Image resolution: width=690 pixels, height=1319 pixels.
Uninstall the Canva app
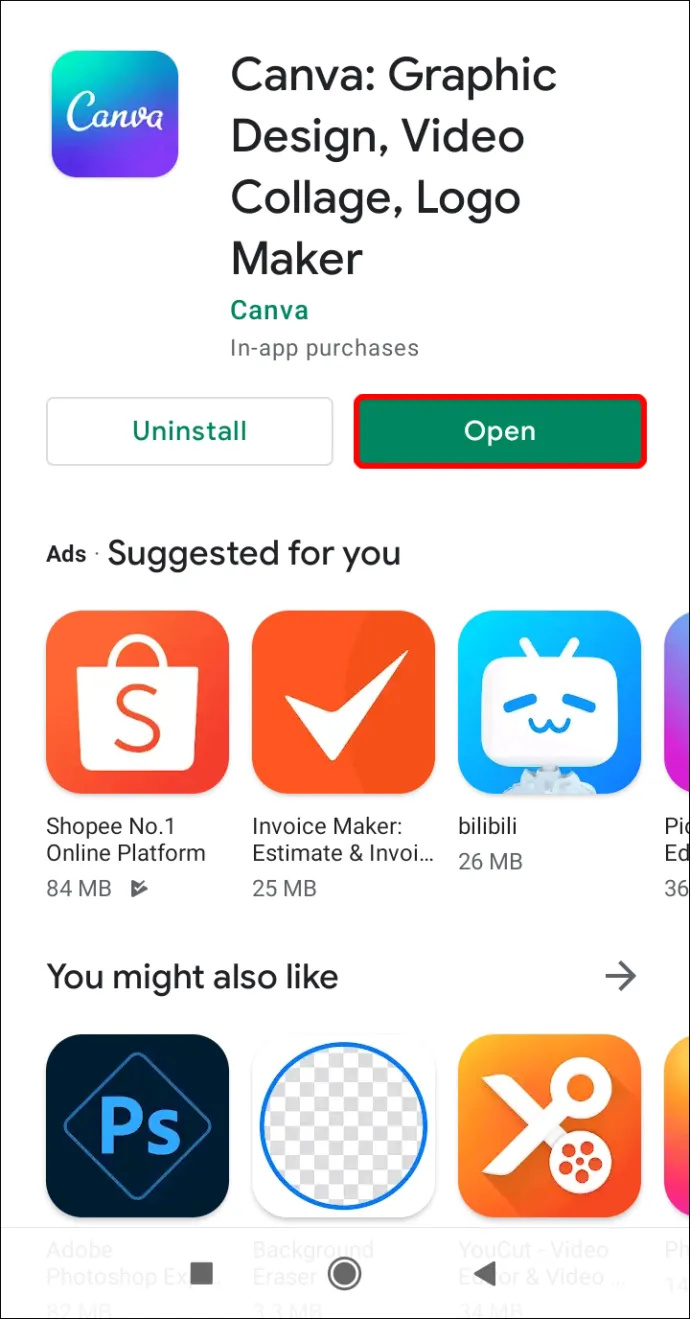click(x=189, y=431)
